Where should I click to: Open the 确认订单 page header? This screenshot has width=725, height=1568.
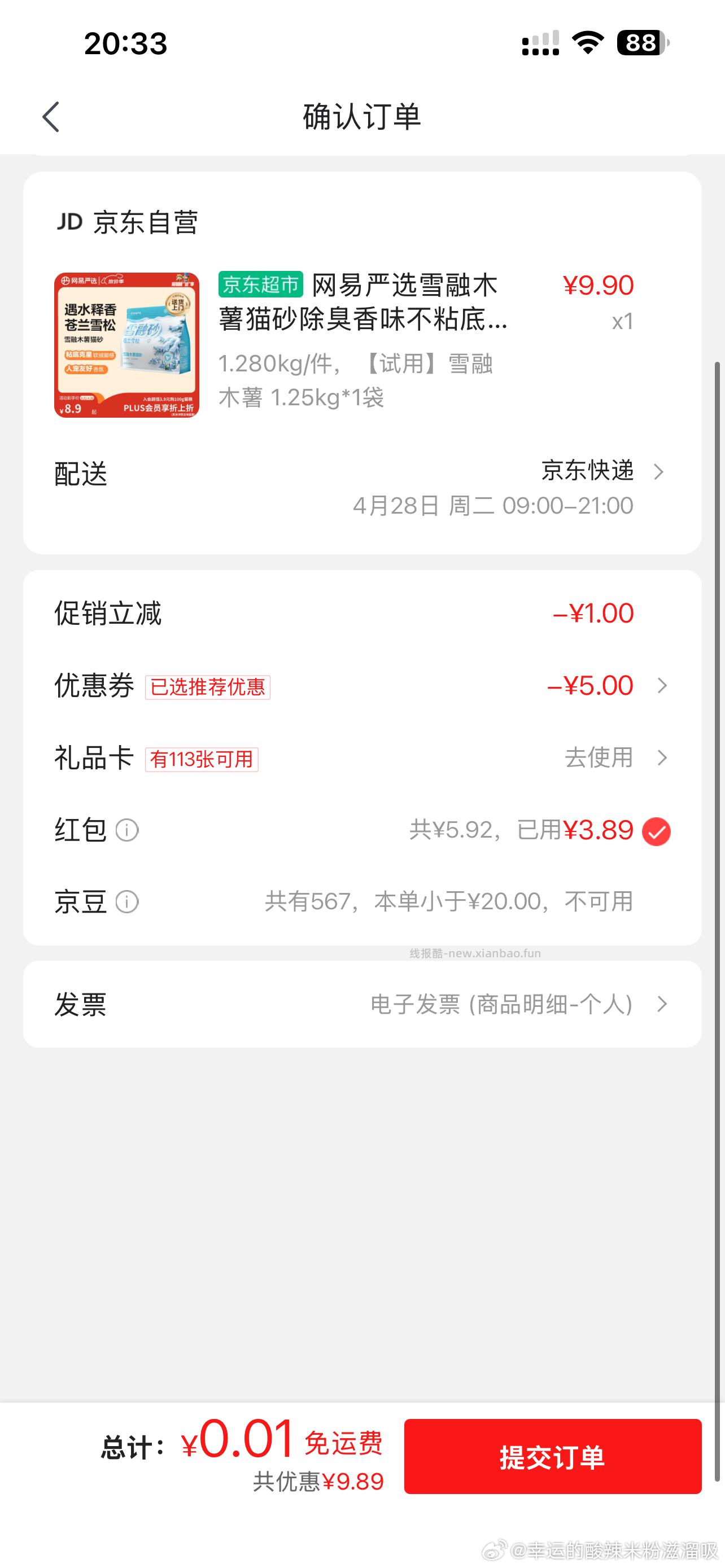click(x=362, y=117)
